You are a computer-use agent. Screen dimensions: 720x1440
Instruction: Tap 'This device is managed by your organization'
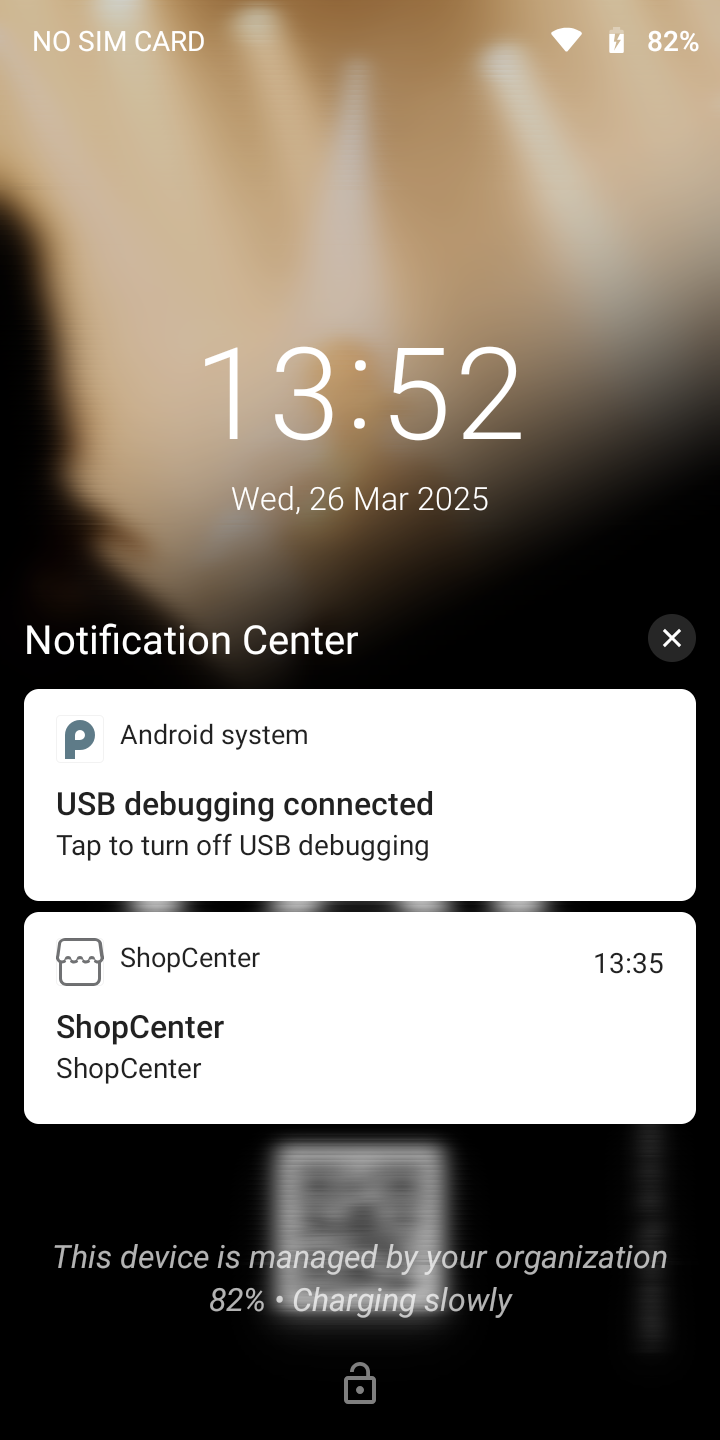[x=360, y=1256]
